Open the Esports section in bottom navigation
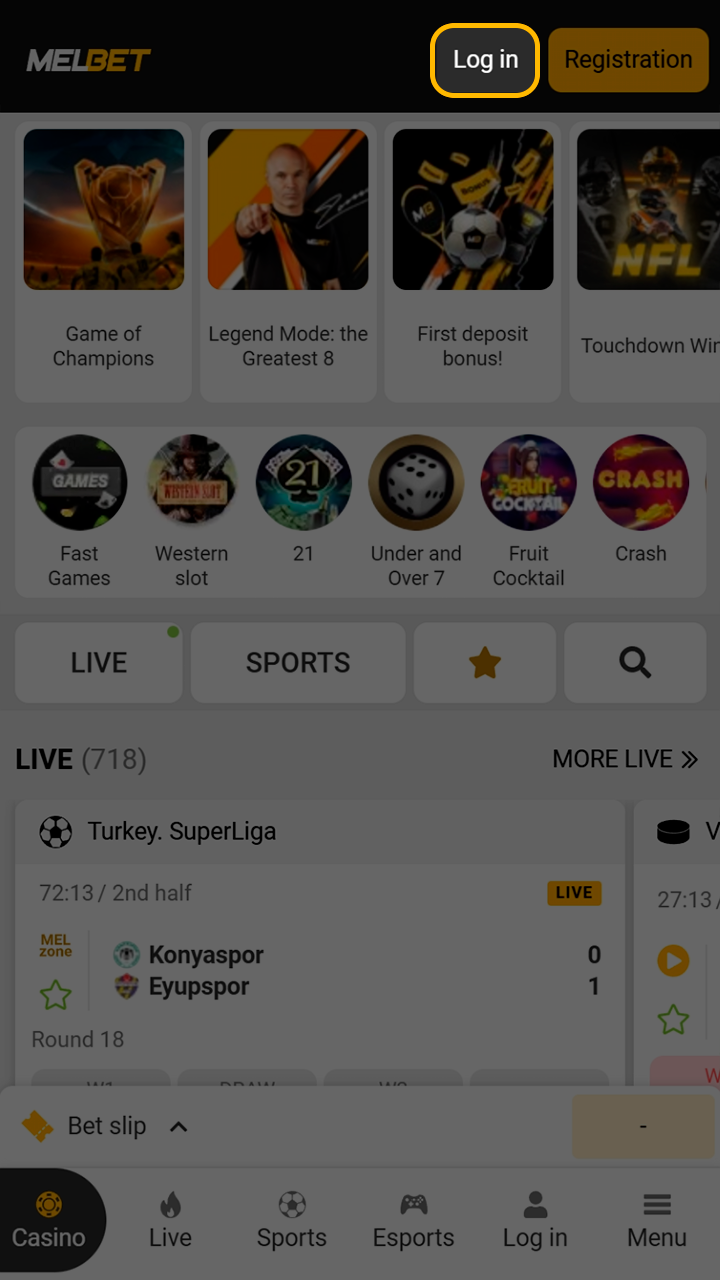This screenshot has width=720, height=1280. pyautogui.click(x=413, y=1221)
